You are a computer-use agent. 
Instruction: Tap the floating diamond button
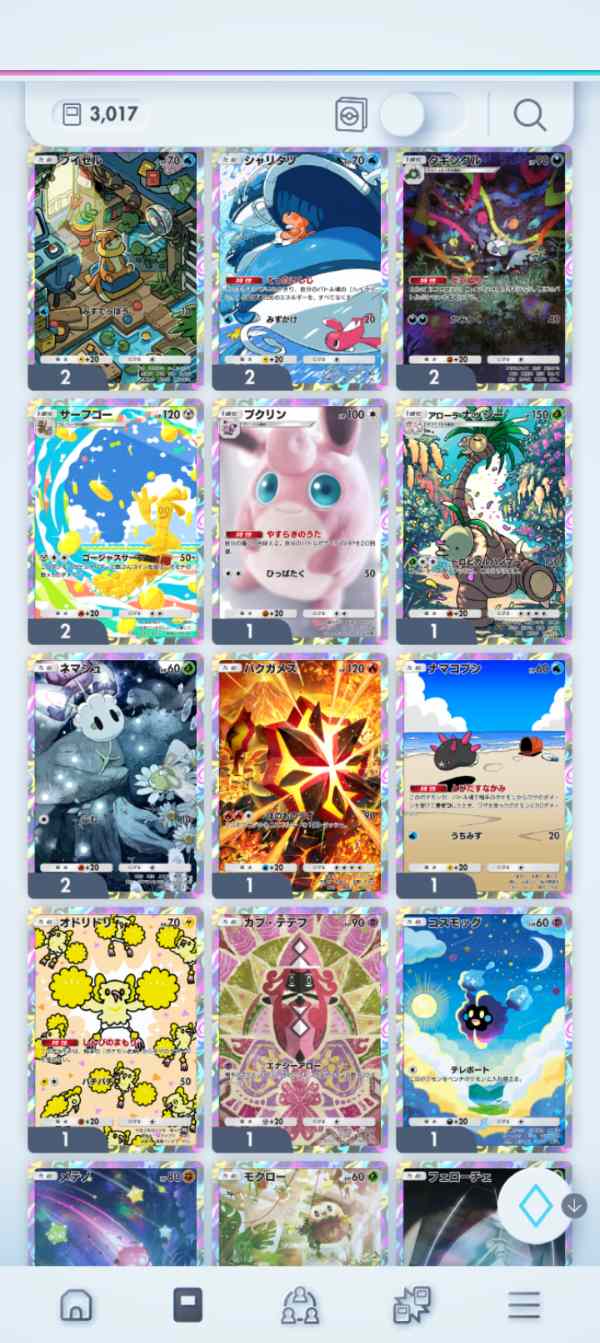tap(536, 1207)
